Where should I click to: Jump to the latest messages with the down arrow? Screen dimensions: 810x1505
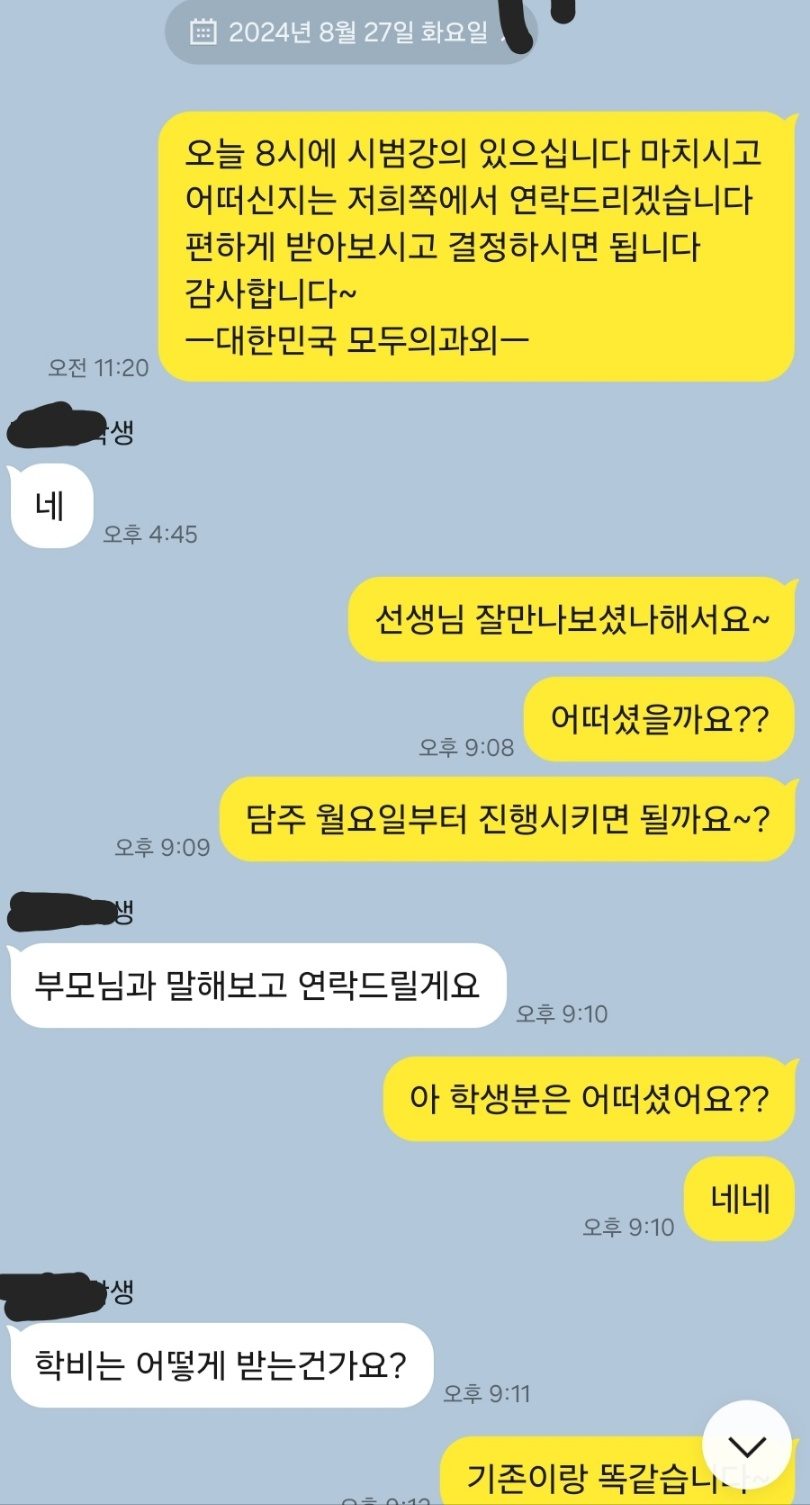click(x=746, y=1445)
